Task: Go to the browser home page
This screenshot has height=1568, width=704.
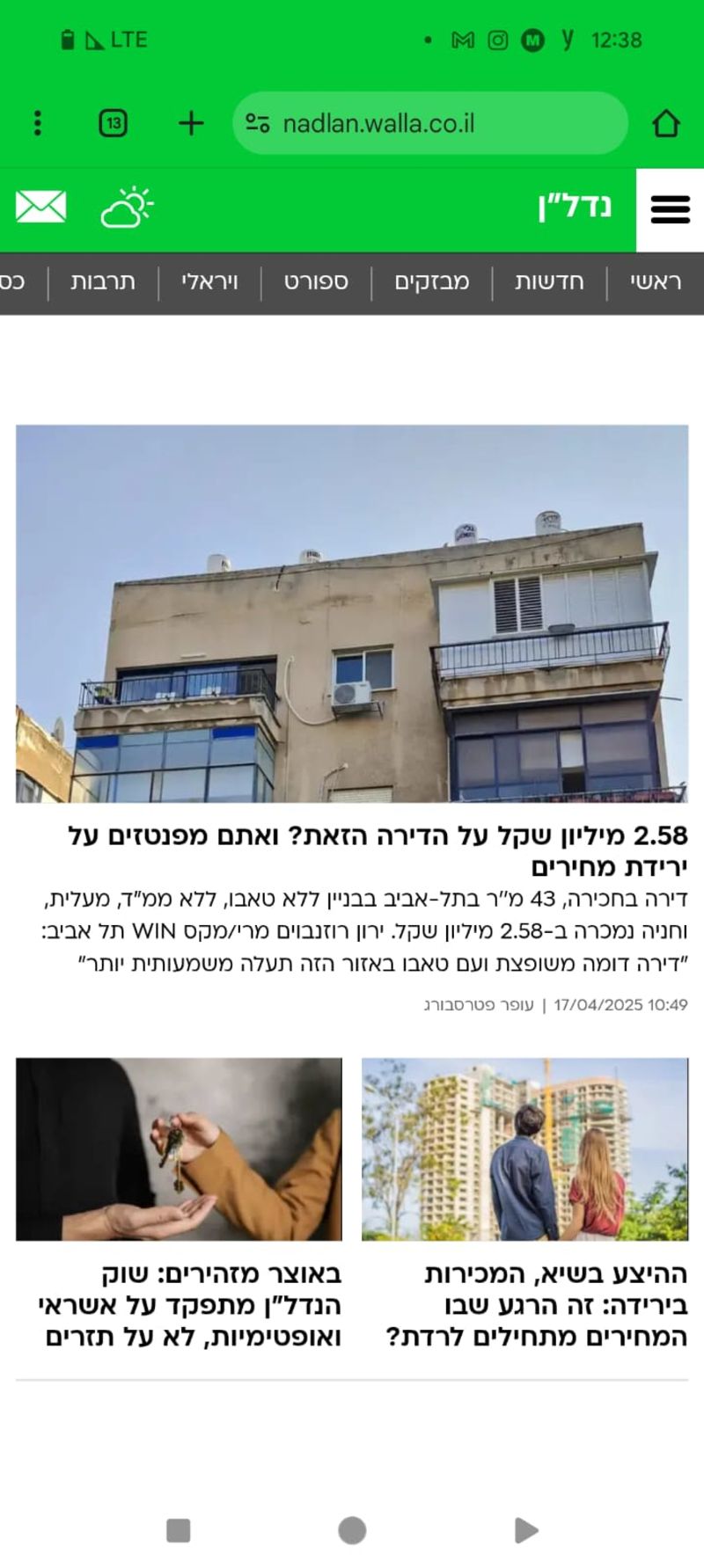Action: pyautogui.click(x=666, y=123)
